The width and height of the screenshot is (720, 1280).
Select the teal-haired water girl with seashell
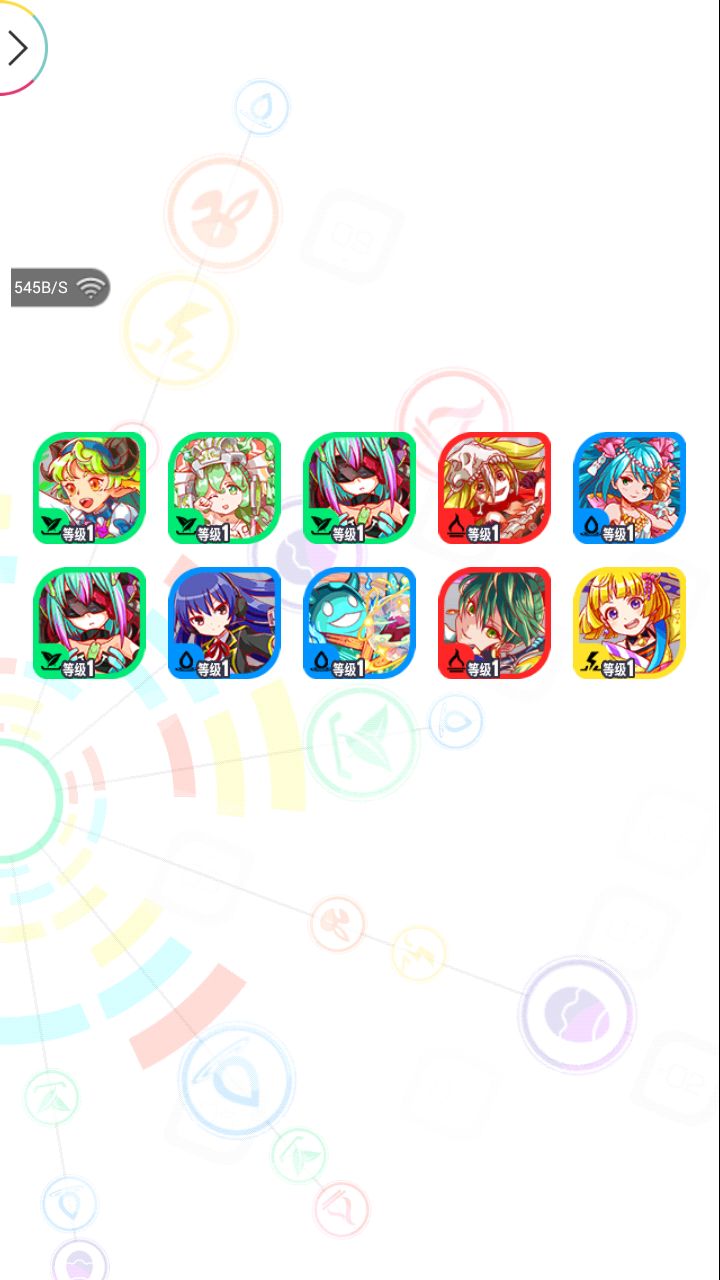click(x=630, y=488)
